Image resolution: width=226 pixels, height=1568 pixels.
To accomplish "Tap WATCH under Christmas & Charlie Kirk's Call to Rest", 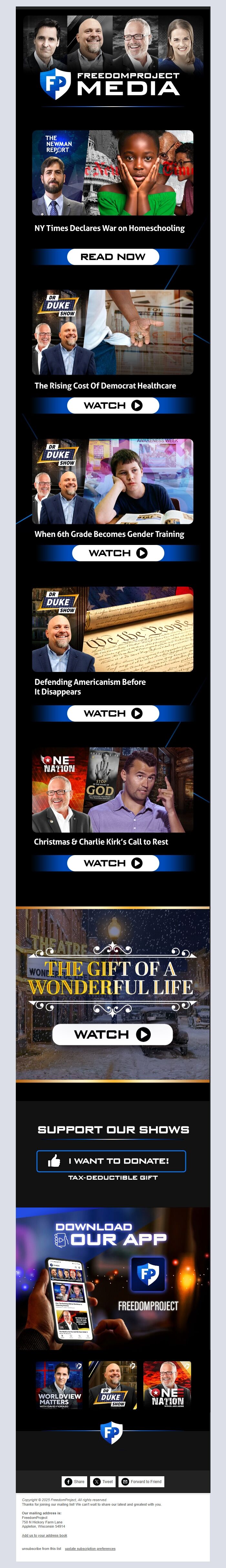I will pos(113,863).
